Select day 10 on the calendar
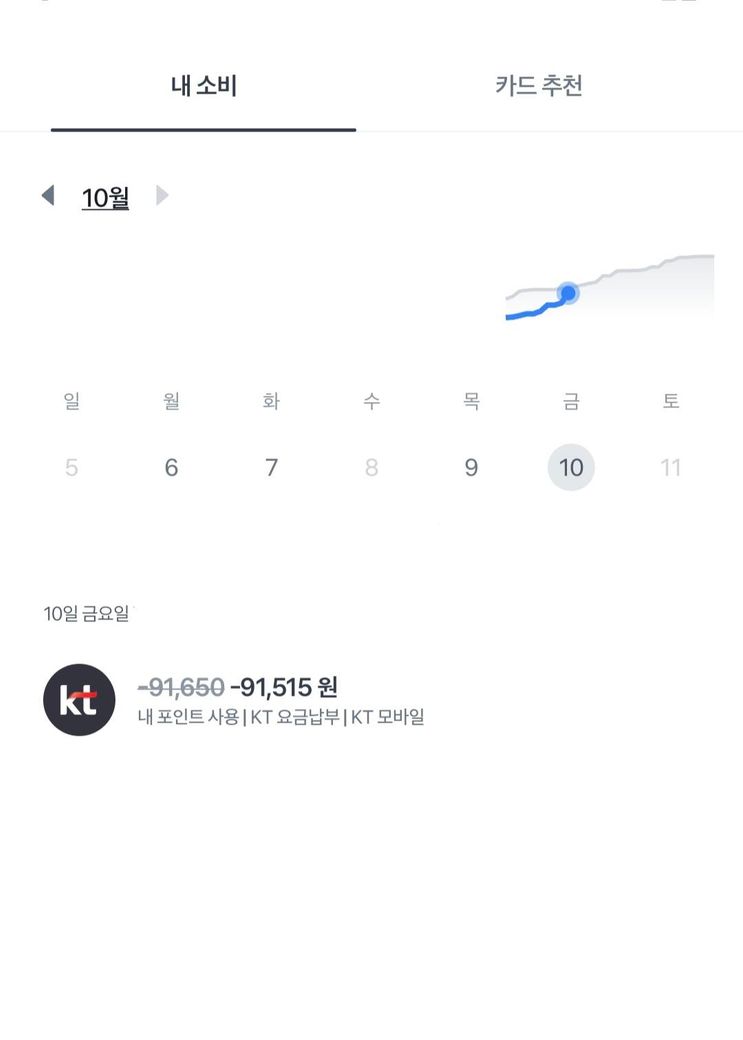 click(571, 468)
